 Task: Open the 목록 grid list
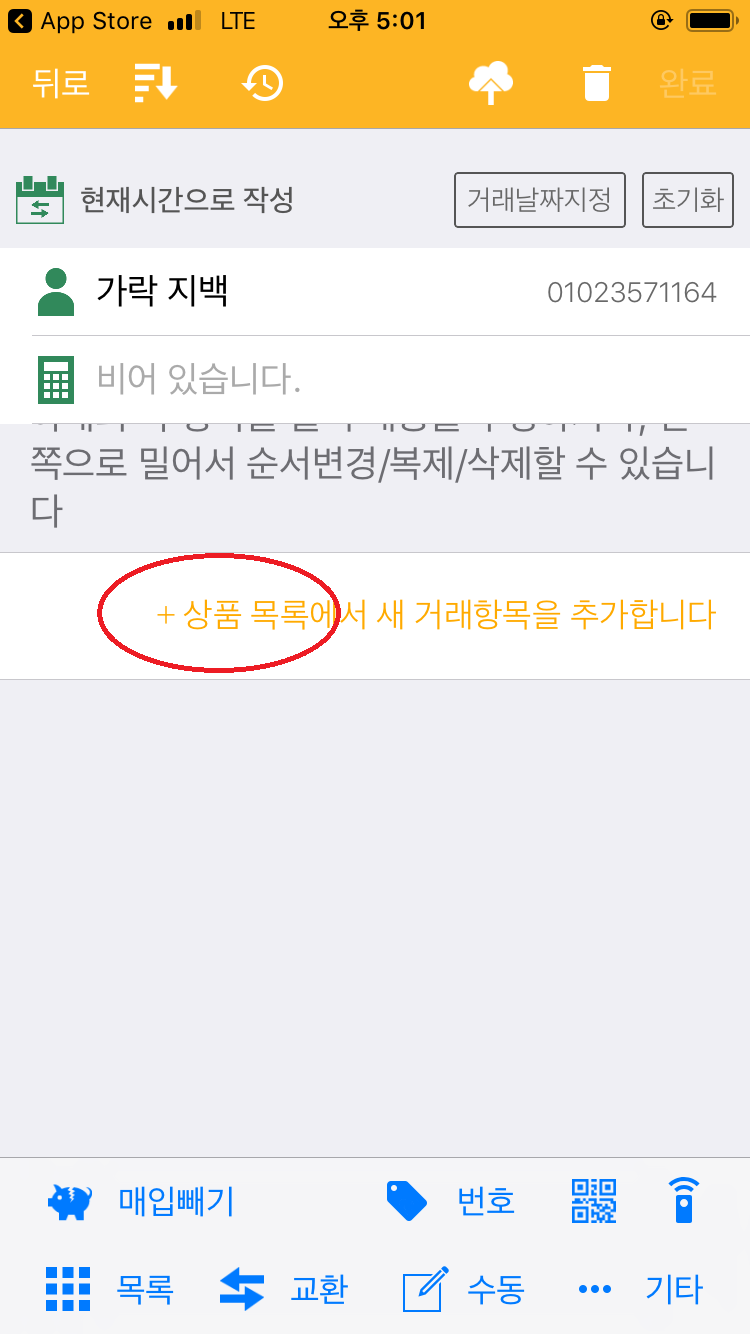coord(109,1289)
